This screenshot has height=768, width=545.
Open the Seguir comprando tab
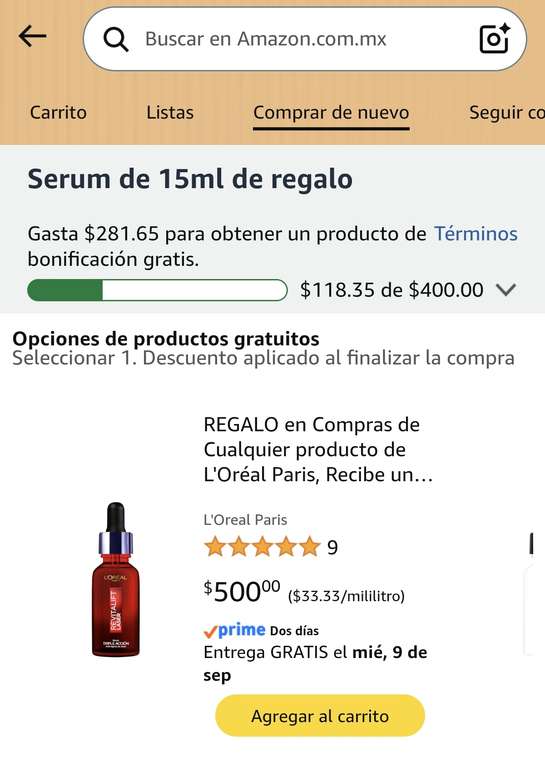[x=507, y=113]
